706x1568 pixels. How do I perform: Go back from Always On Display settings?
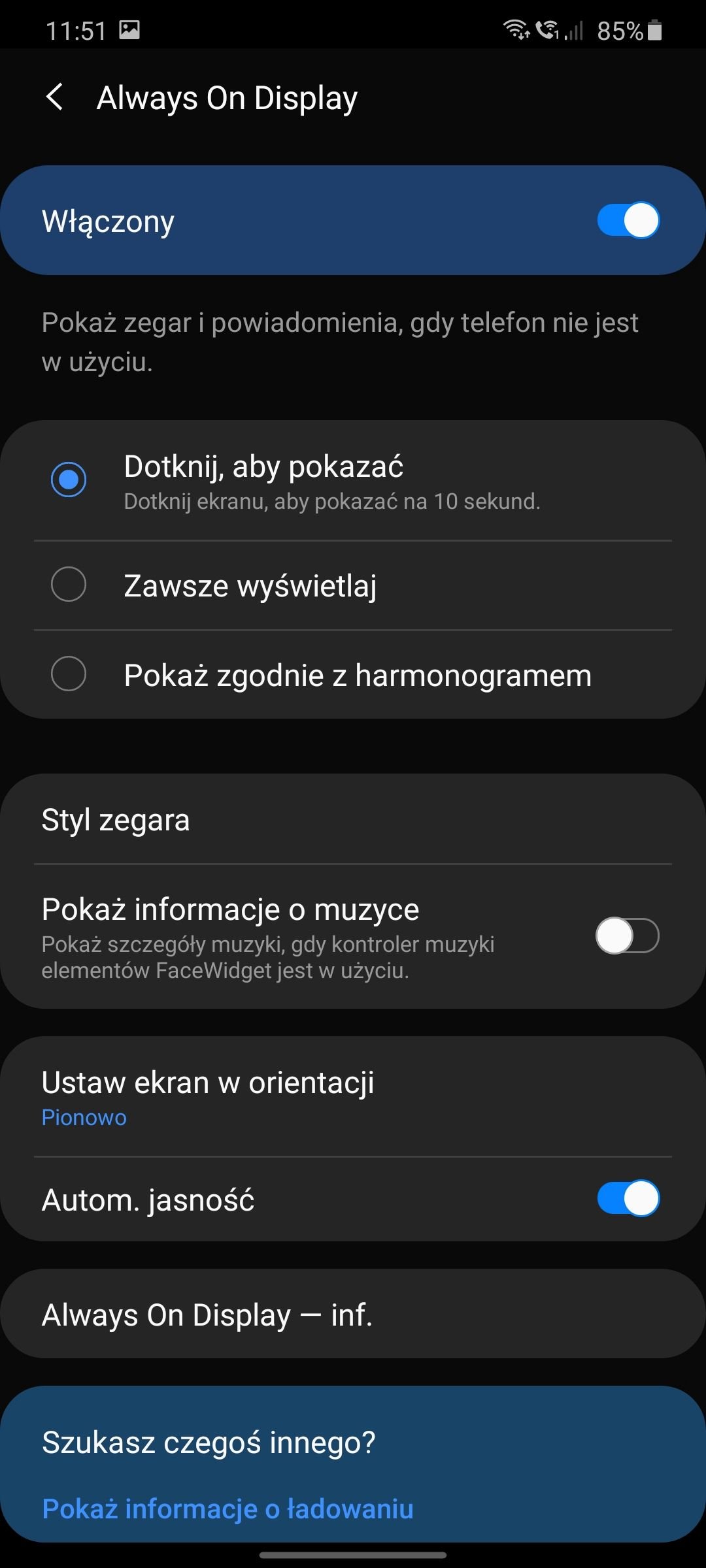[56, 97]
